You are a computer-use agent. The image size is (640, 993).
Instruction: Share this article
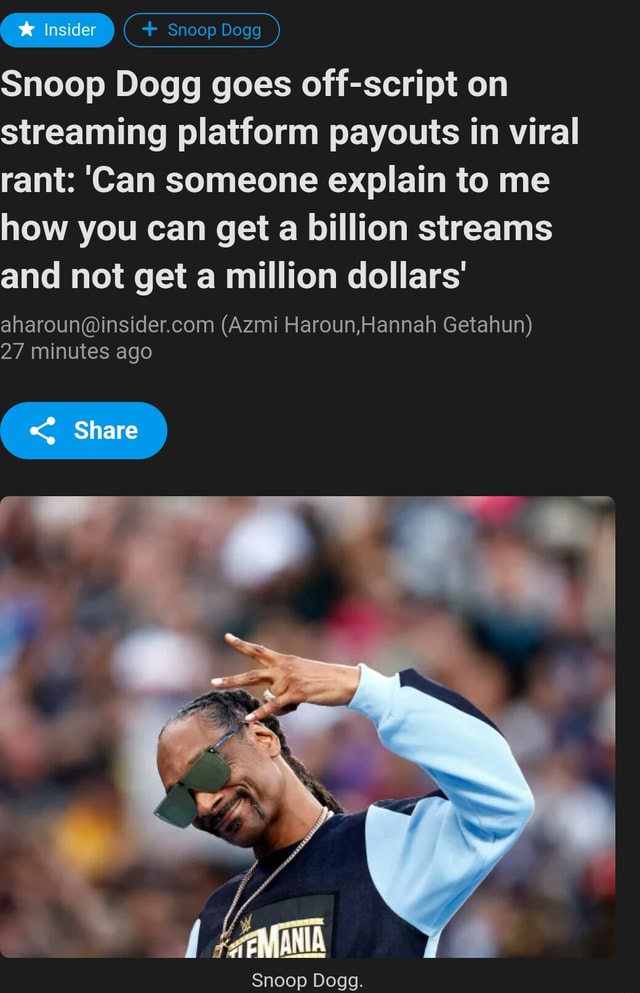[x=84, y=431]
